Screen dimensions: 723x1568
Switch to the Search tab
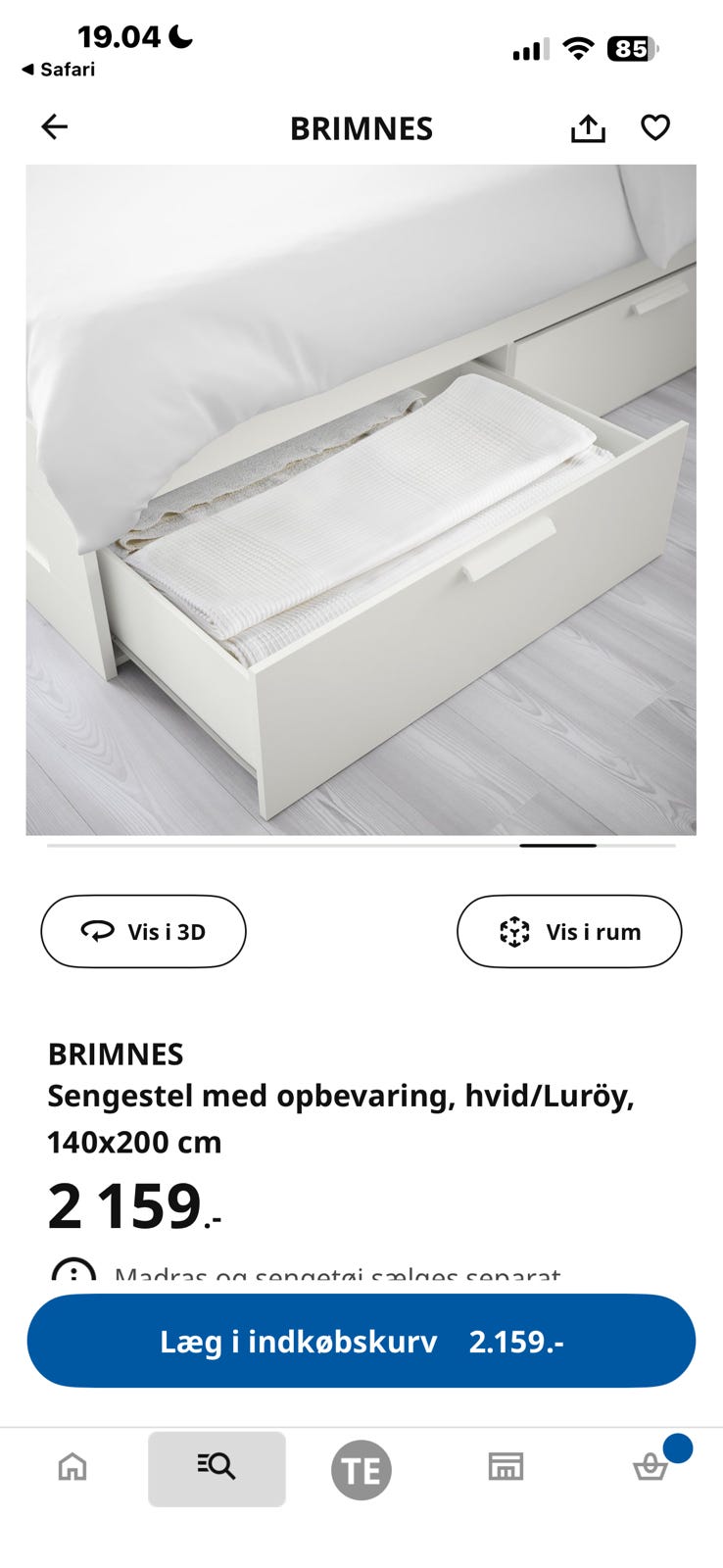[217, 1468]
